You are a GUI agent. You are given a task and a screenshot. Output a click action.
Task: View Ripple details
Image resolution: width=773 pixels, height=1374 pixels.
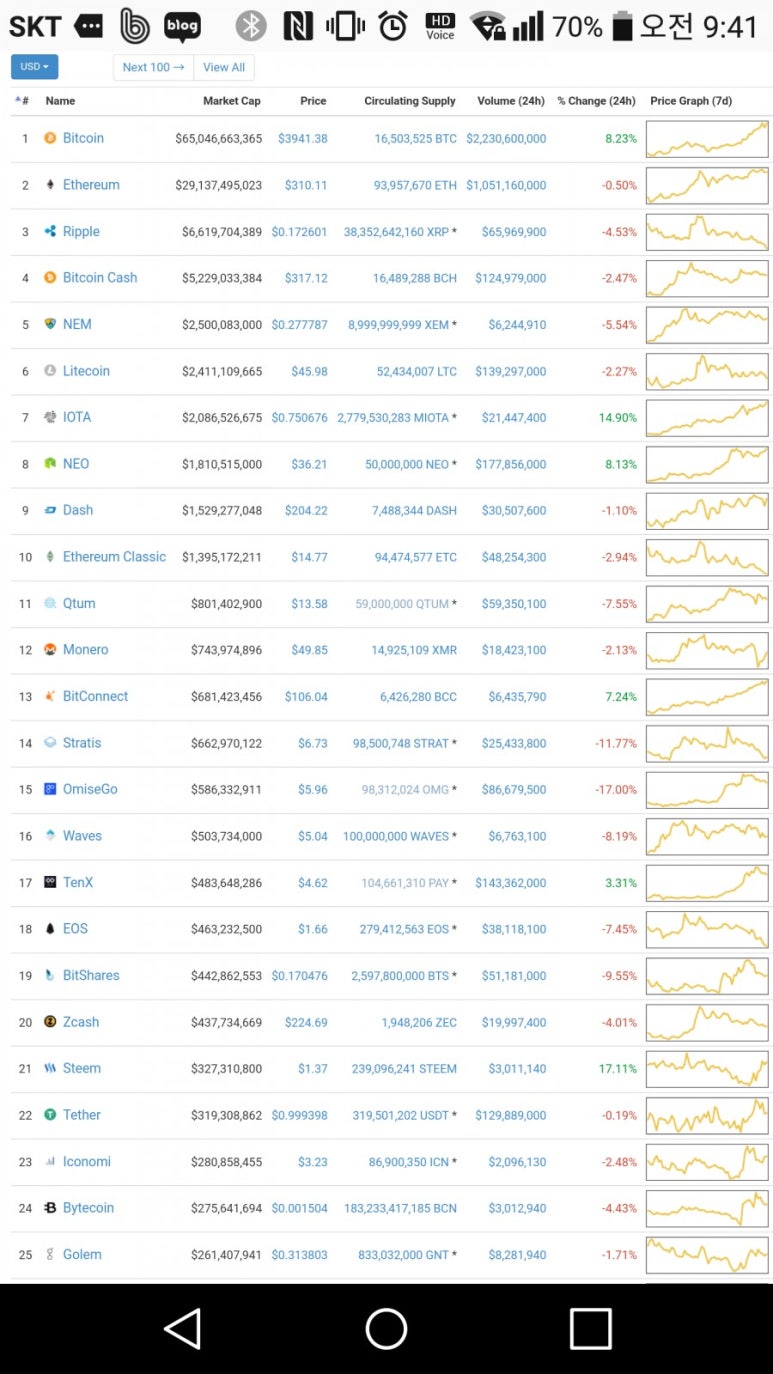81,231
